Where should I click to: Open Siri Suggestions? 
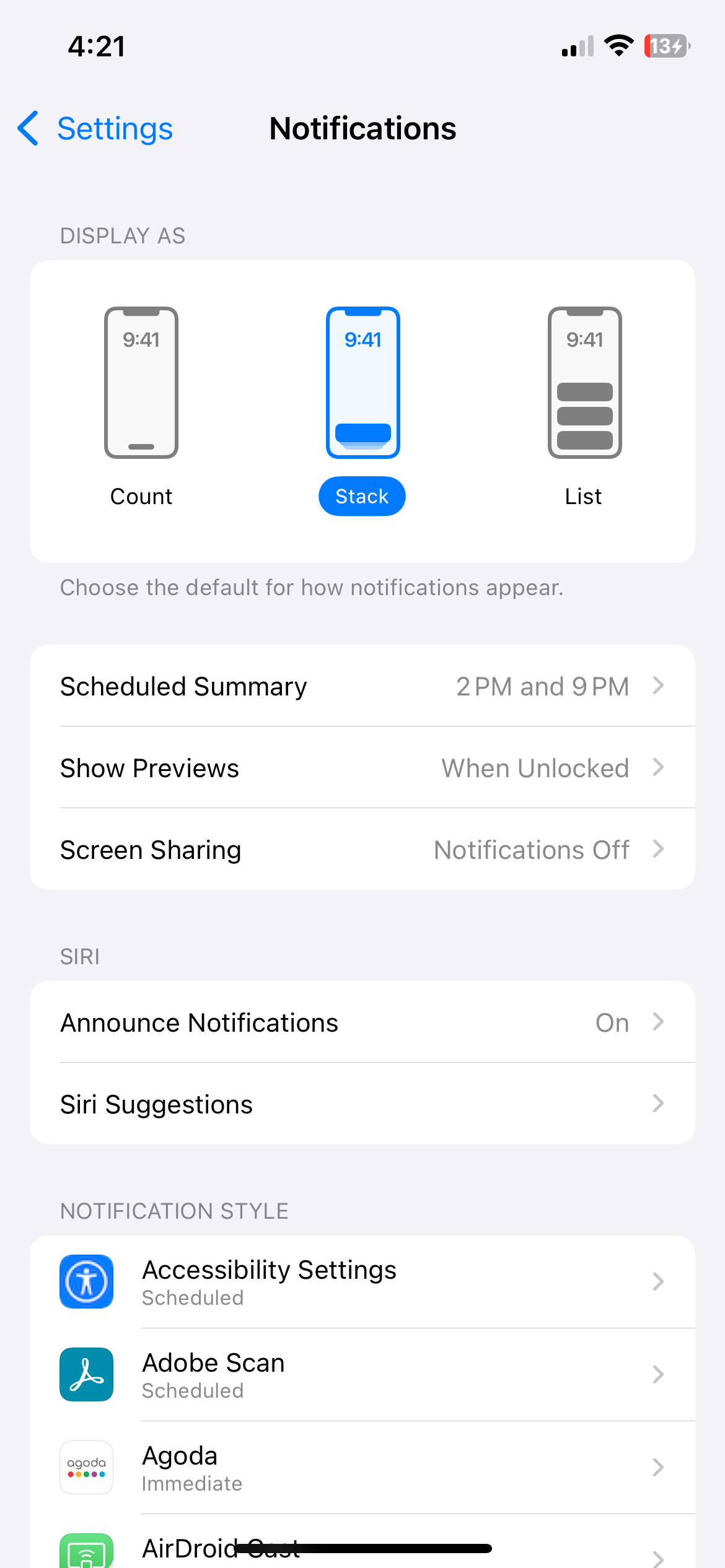point(362,1104)
